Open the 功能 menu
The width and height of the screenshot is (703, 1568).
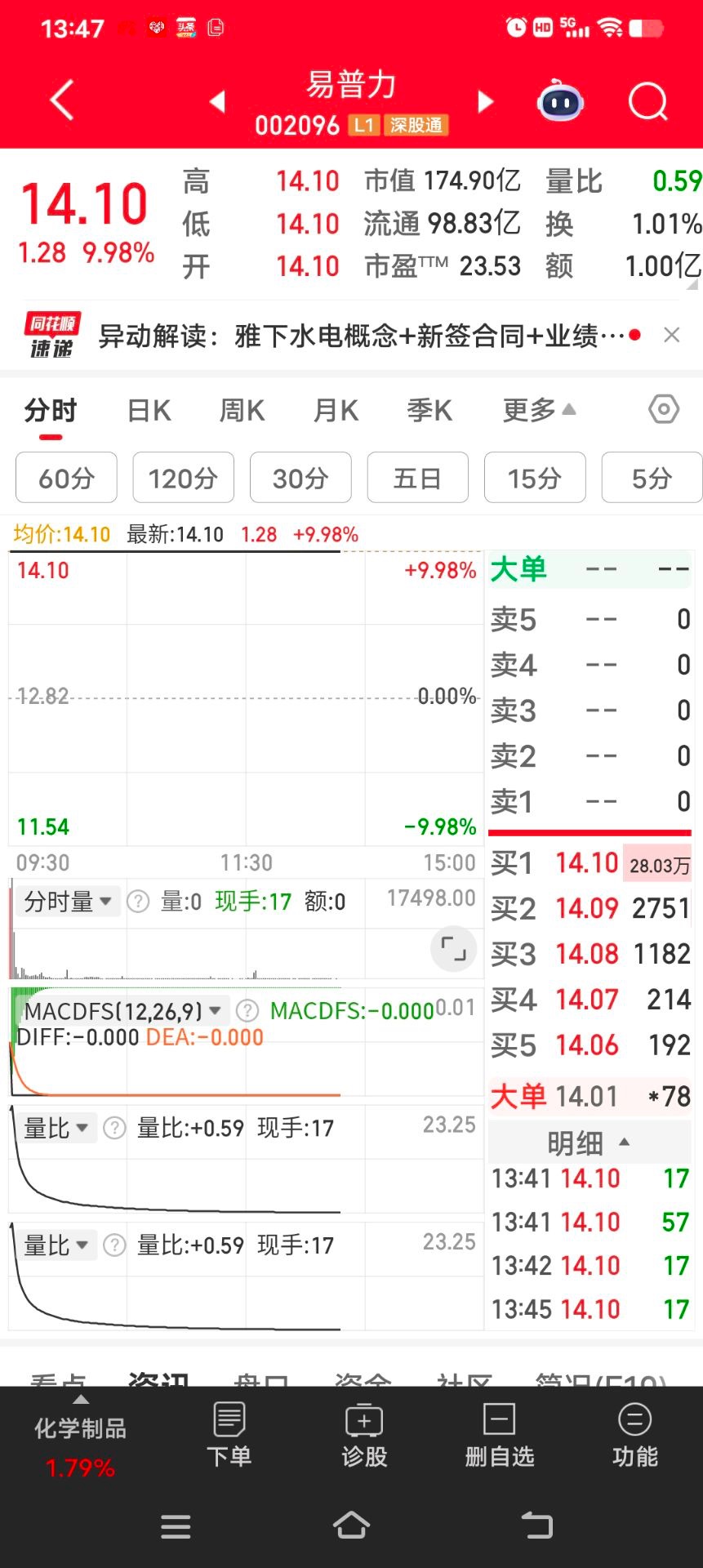(634, 1435)
